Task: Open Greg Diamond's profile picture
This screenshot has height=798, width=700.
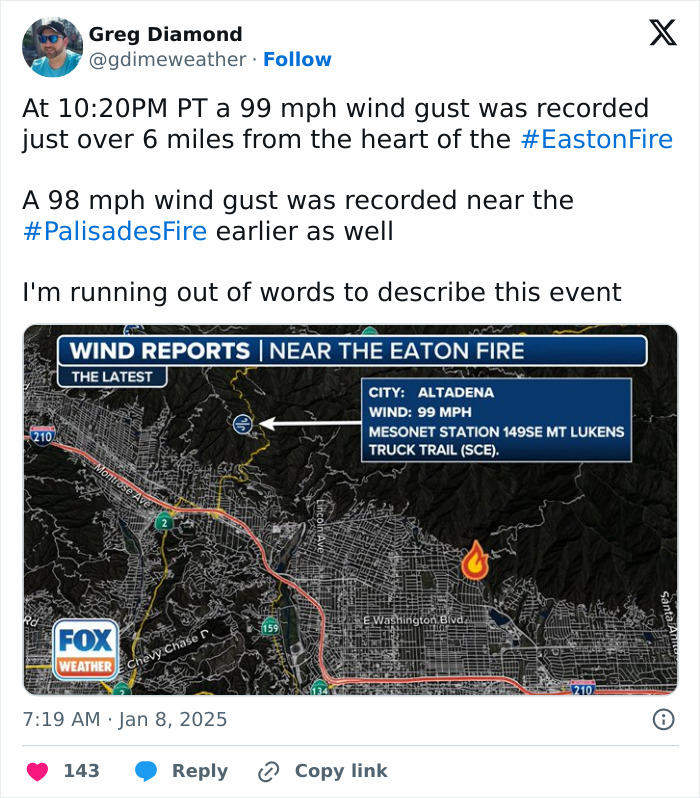Action: point(52,47)
